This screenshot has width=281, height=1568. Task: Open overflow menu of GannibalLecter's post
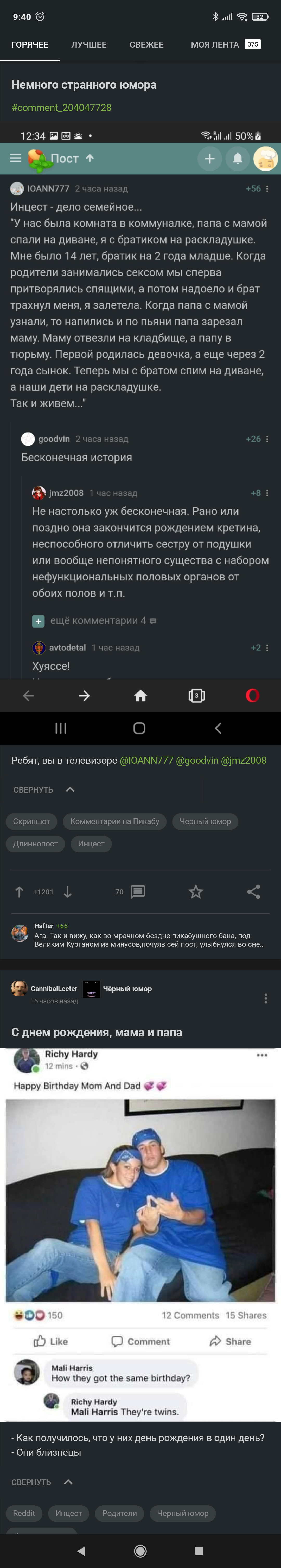point(265,998)
